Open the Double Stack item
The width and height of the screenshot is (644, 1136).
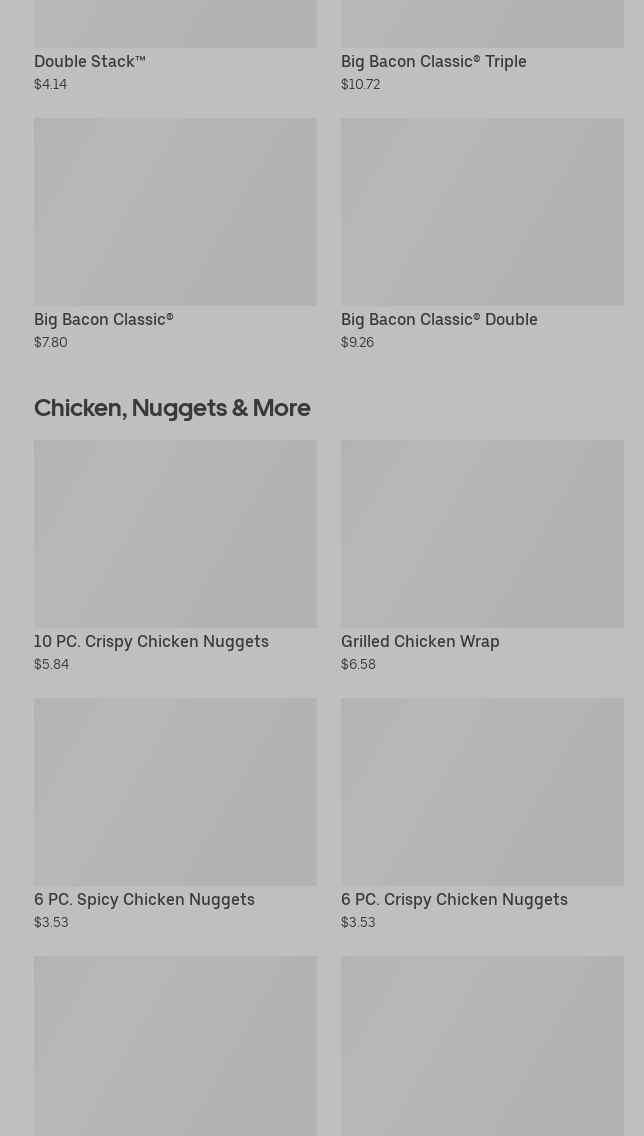coord(175,46)
